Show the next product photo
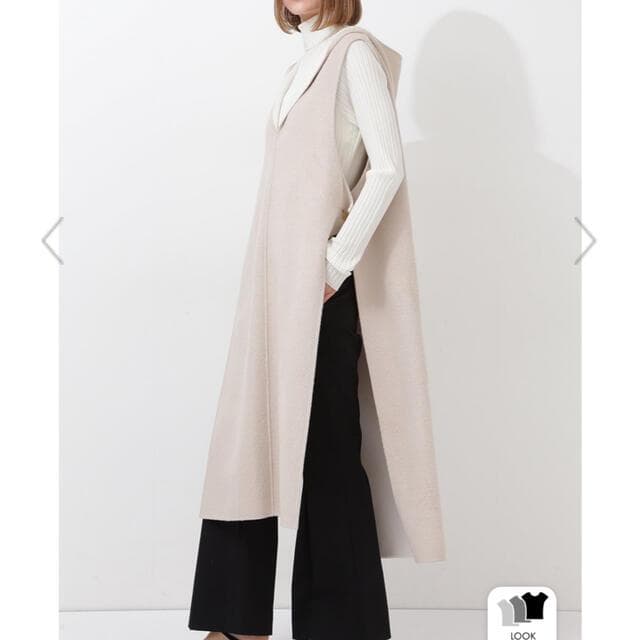This screenshot has width=640, height=640. (585, 241)
